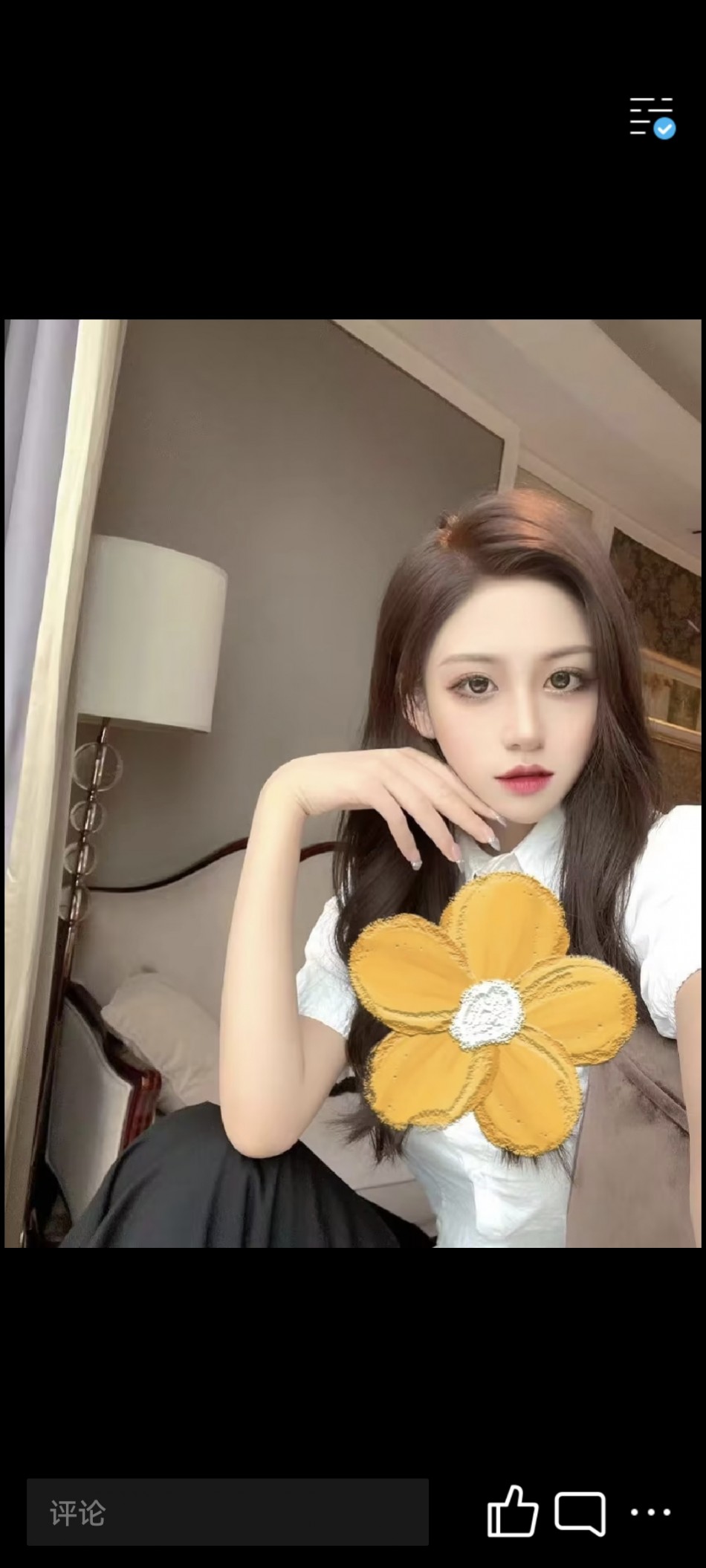Open the details icon with checkmark
This screenshot has height=1568, width=706.
pyautogui.click(x=652, y=117)
